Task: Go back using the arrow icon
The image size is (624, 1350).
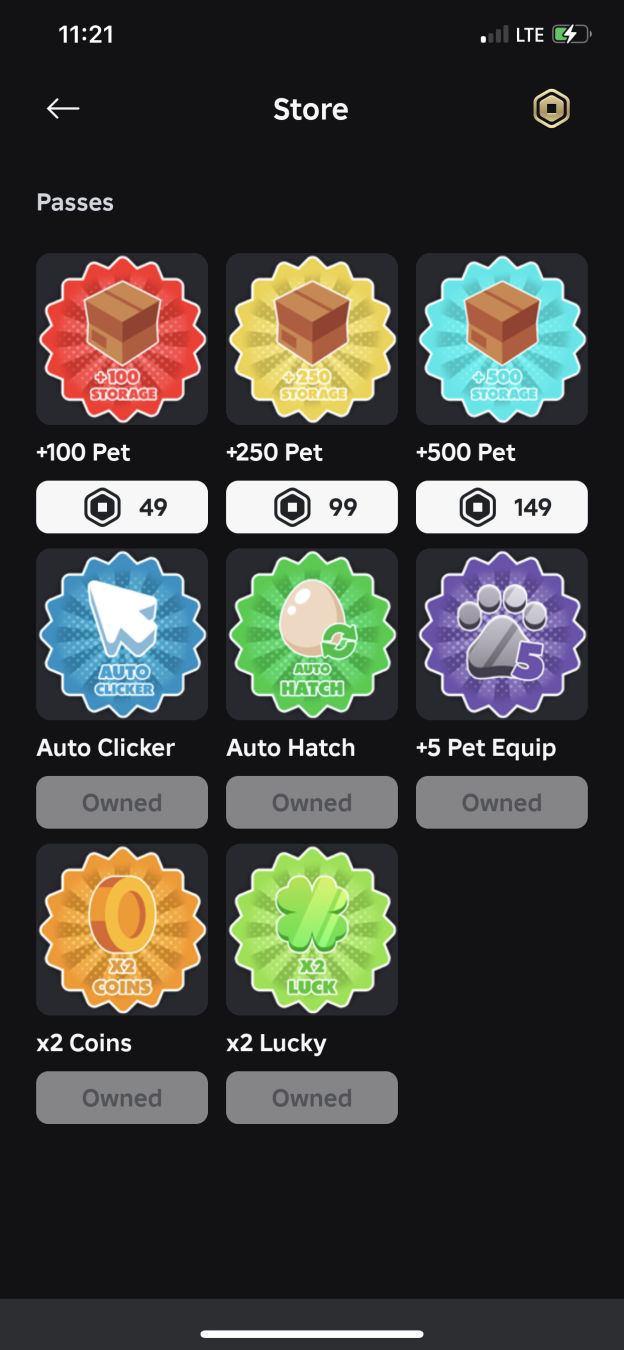Action: click(63, 108)
